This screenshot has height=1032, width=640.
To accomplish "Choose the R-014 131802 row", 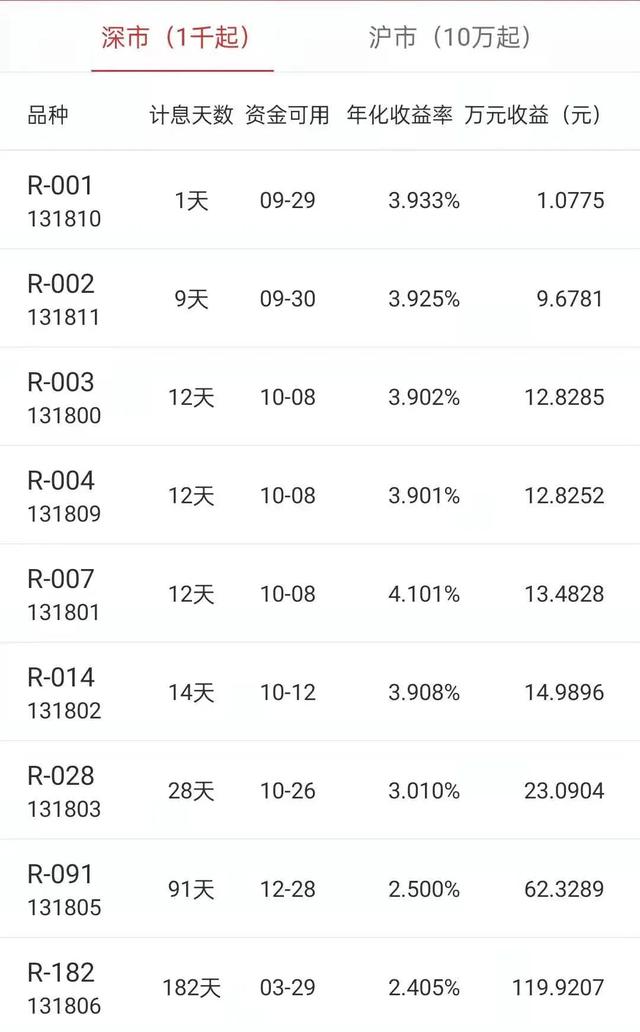I will (320, 692).
